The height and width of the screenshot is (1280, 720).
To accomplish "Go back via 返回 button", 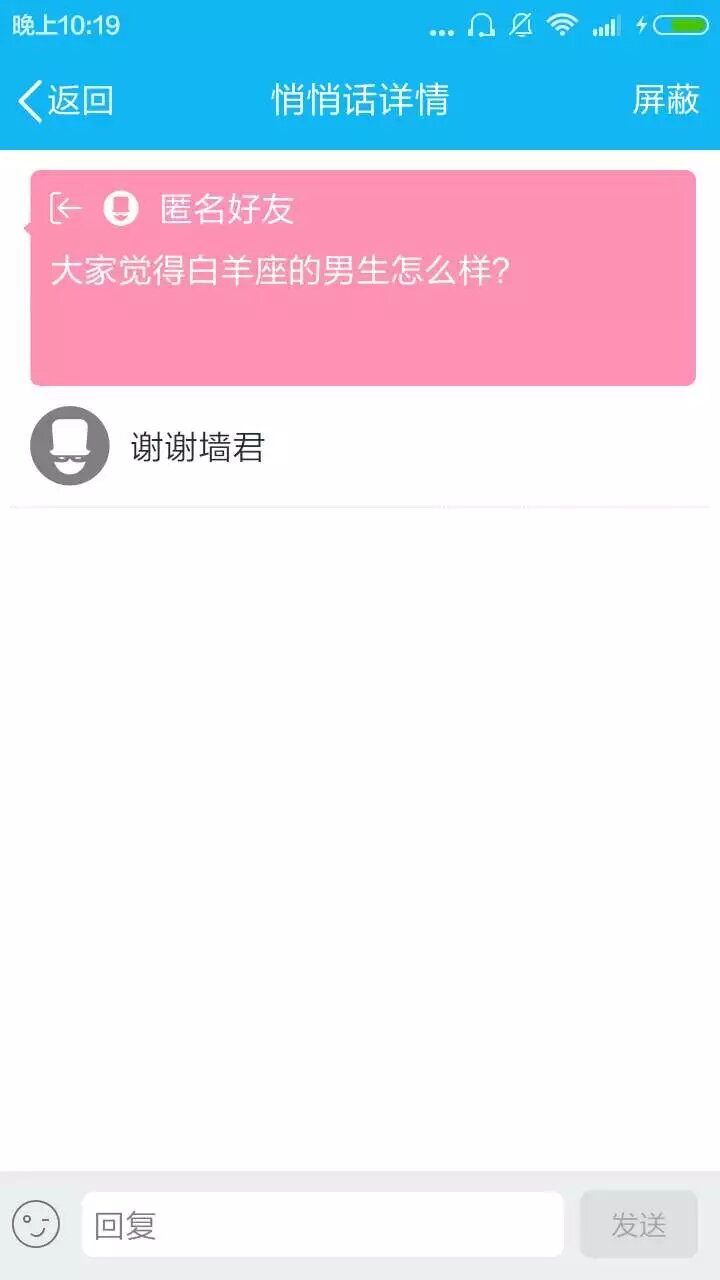I will click(65, 100).
